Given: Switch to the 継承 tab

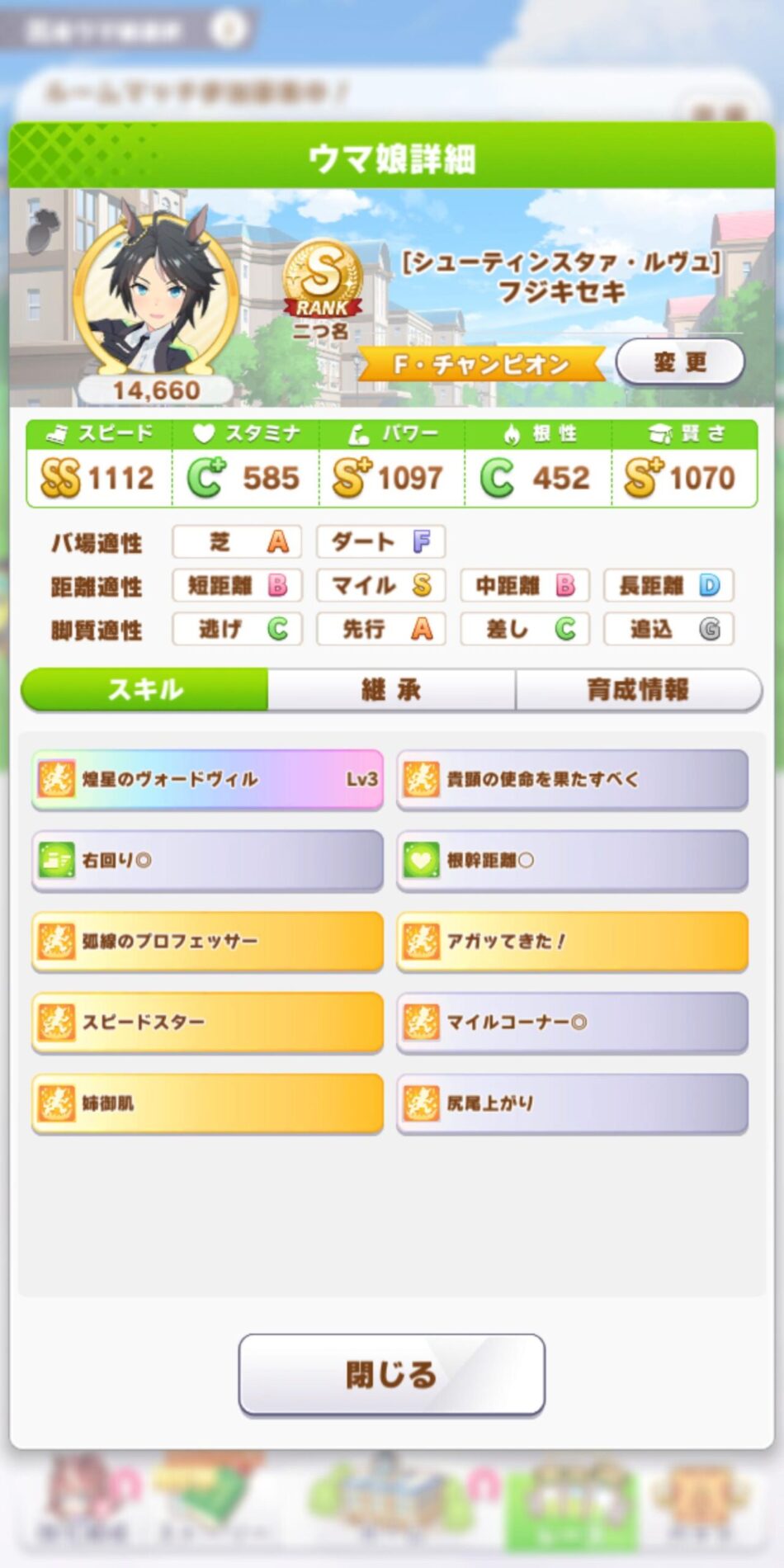Looking at the screenshot, I should pyautogui.click(x=391, y=690).
